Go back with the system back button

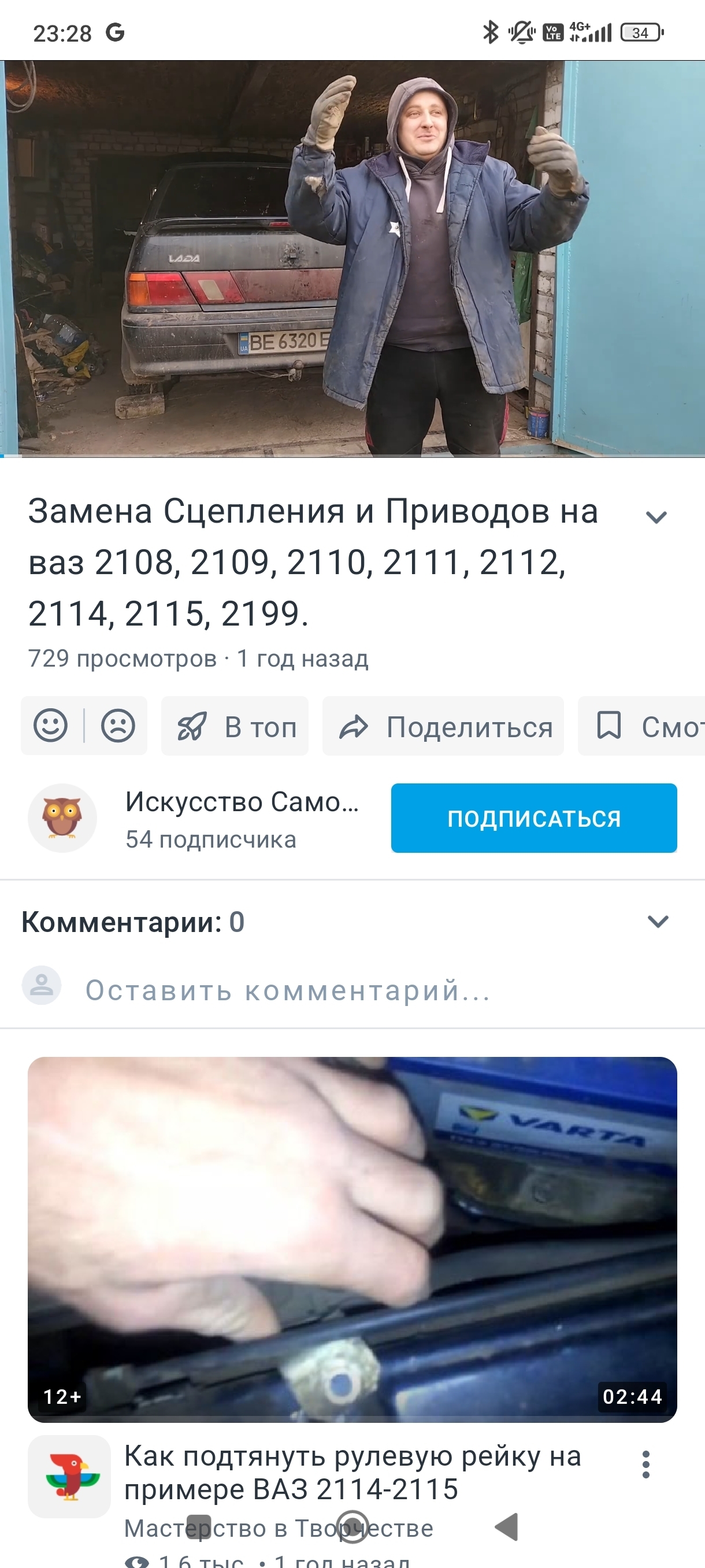pyautogui.click(x=506, y=1526)
